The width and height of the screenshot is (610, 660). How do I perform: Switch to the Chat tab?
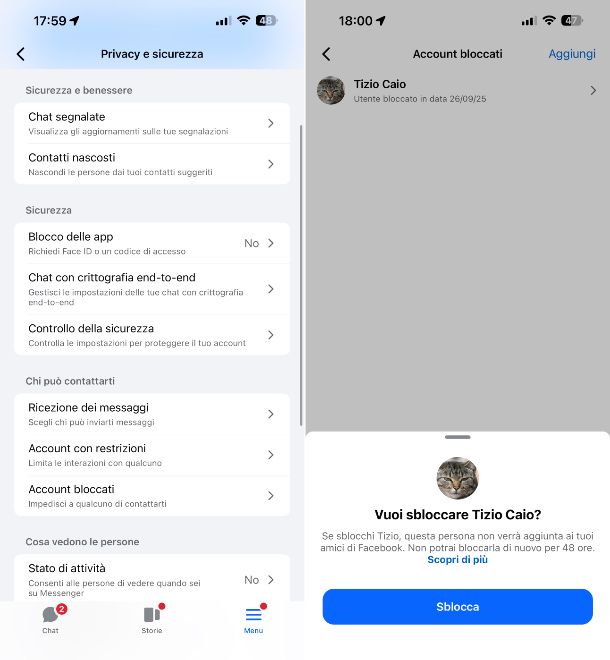pos(51,620)
